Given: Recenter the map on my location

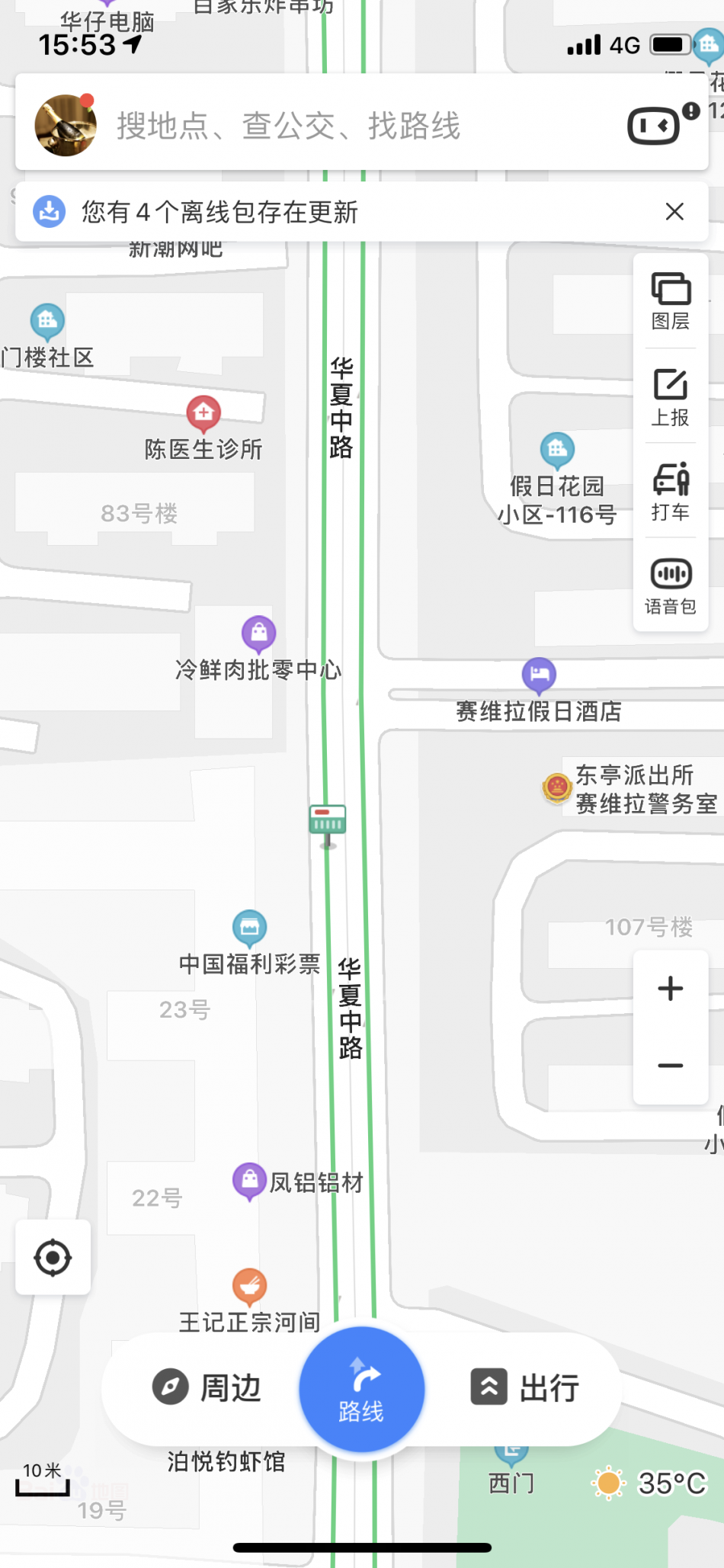Looking at the screenshot, I should click(x=53, y=1258).
